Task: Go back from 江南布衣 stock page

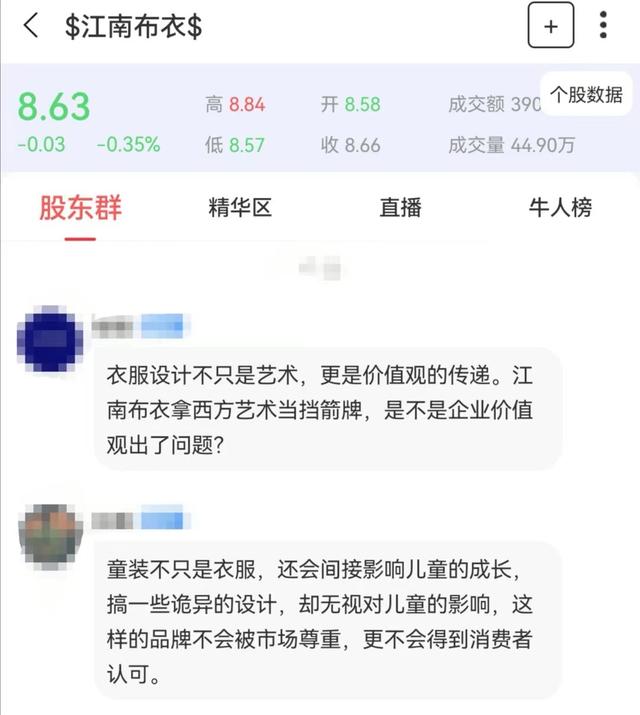Action: coord(32,26)
